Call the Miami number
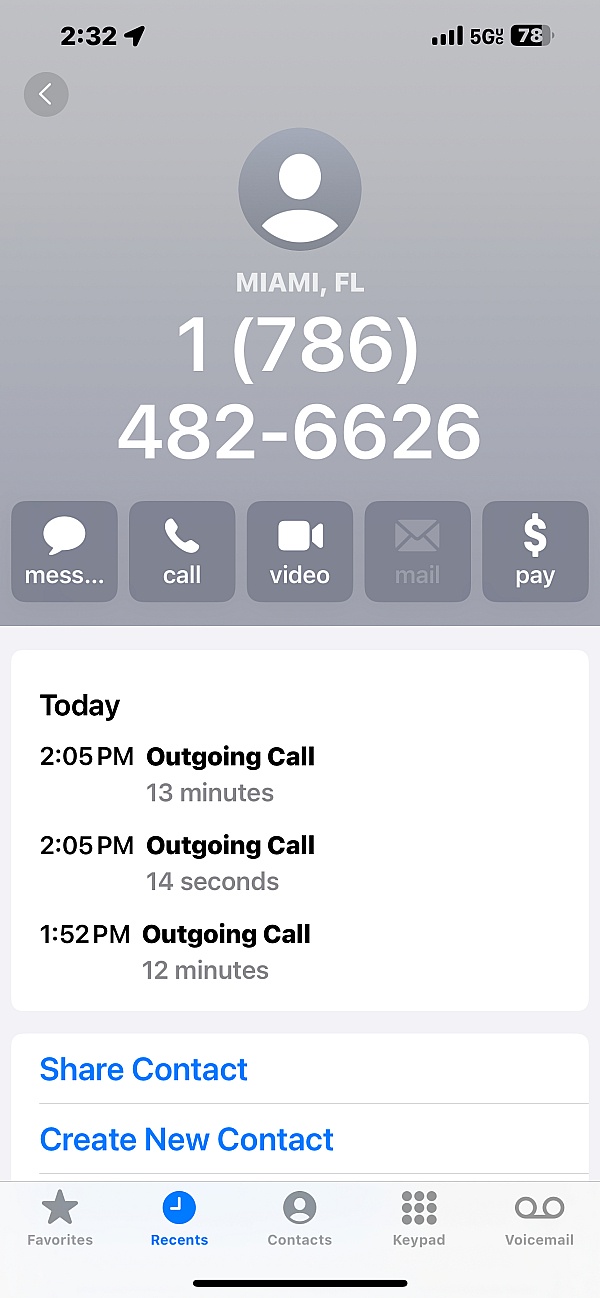Screen dimensions: 600x1298 (x=182, y=552)
